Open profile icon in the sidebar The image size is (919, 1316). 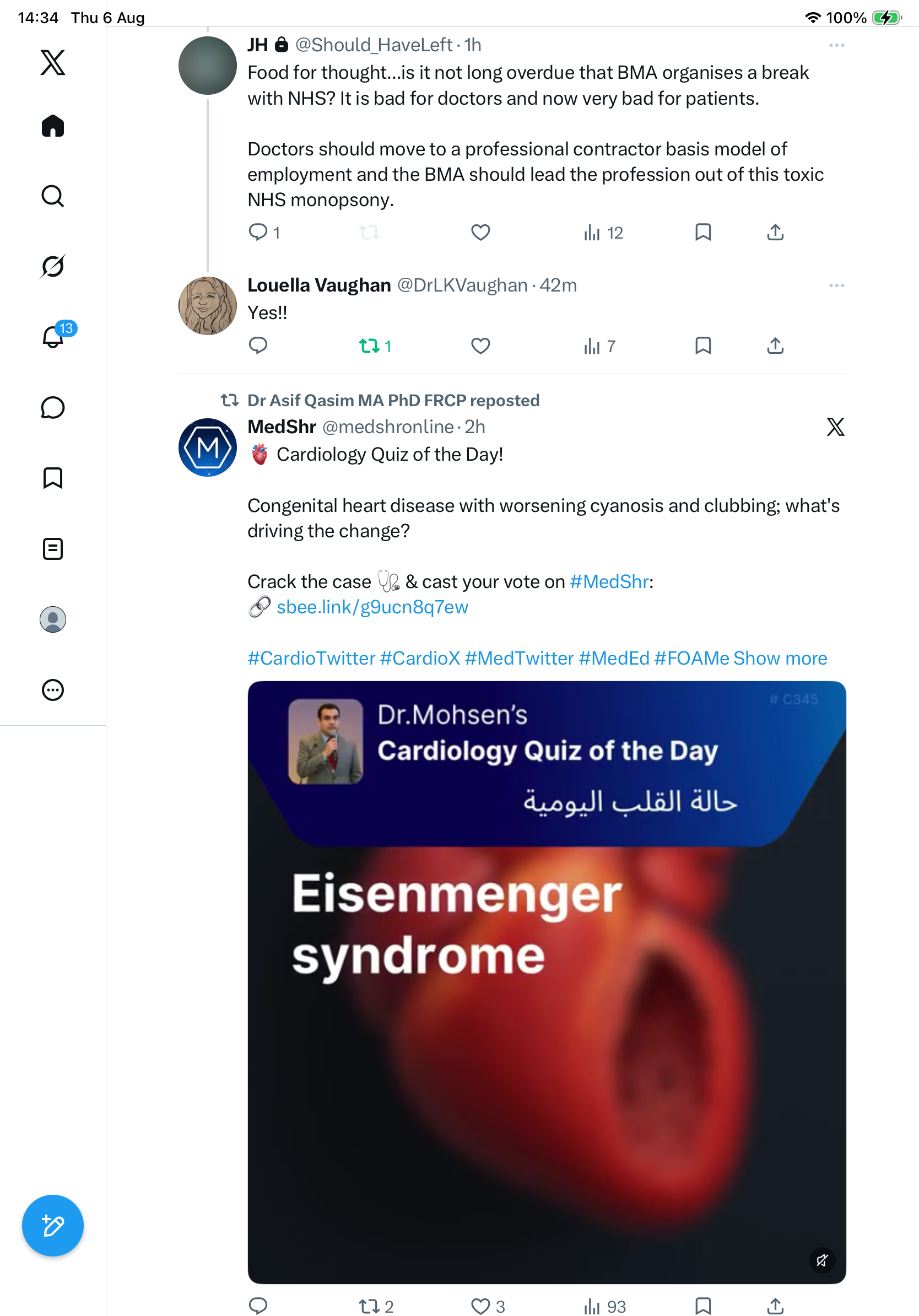point(53,619)
